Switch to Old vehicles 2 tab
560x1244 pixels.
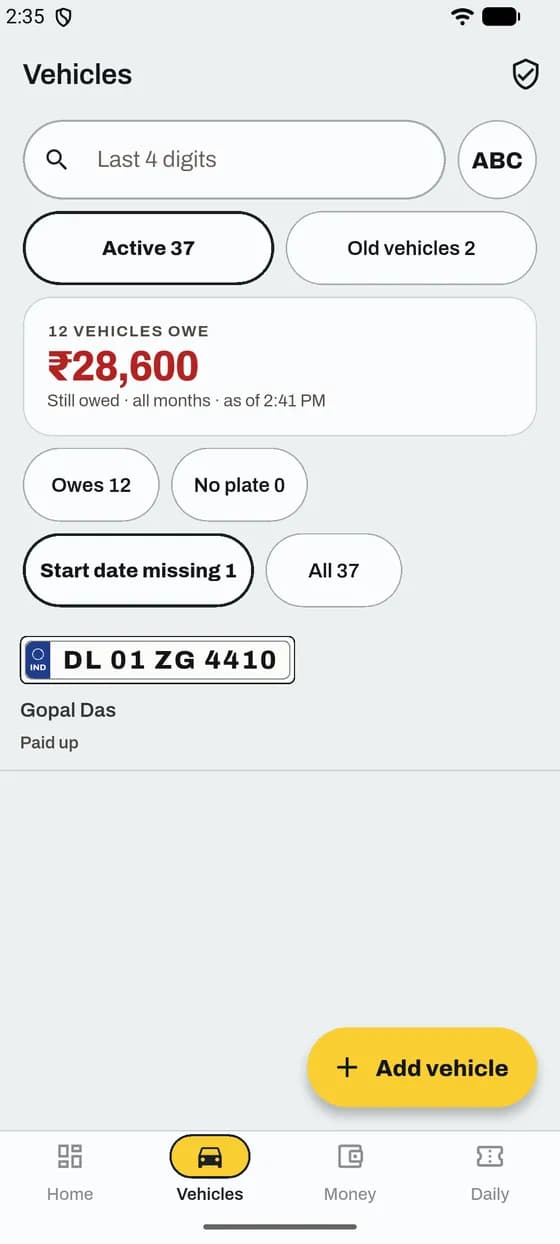[411, 248]
